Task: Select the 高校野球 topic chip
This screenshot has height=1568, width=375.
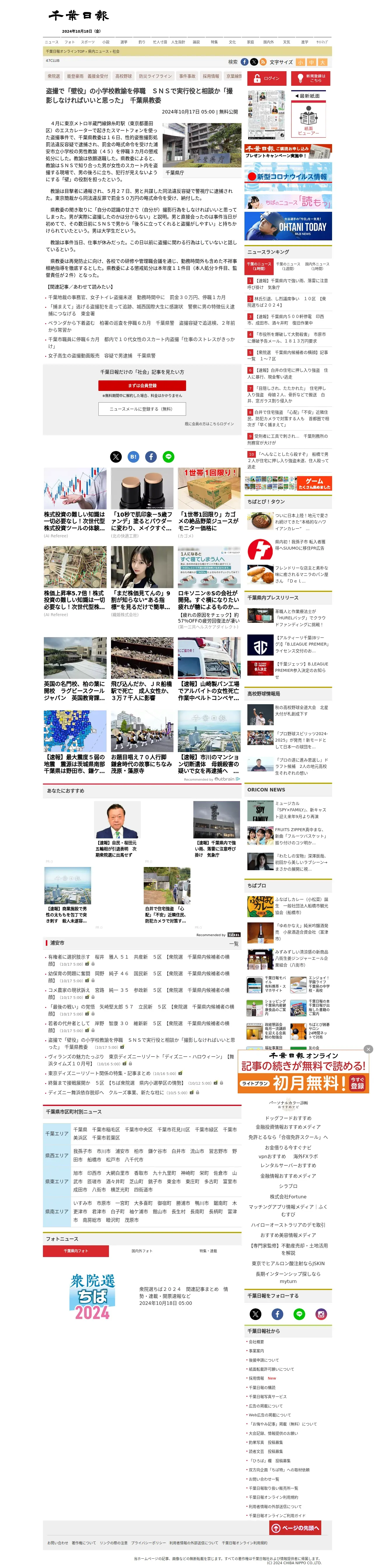Action: click(124, 76)
